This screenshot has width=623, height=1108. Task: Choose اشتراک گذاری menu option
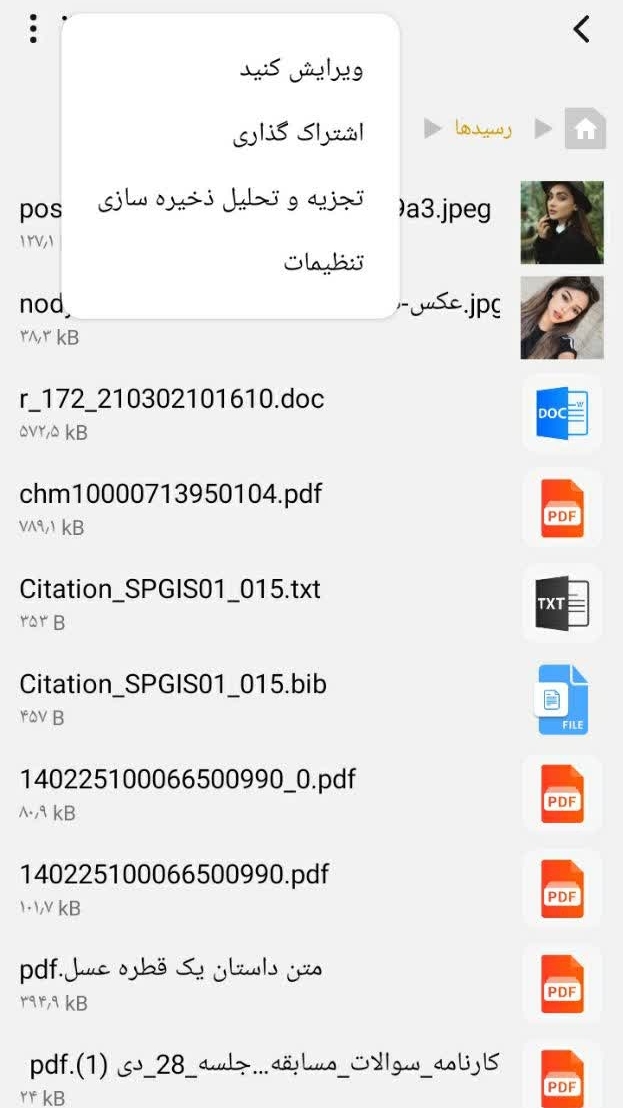(x=298, y=133)
